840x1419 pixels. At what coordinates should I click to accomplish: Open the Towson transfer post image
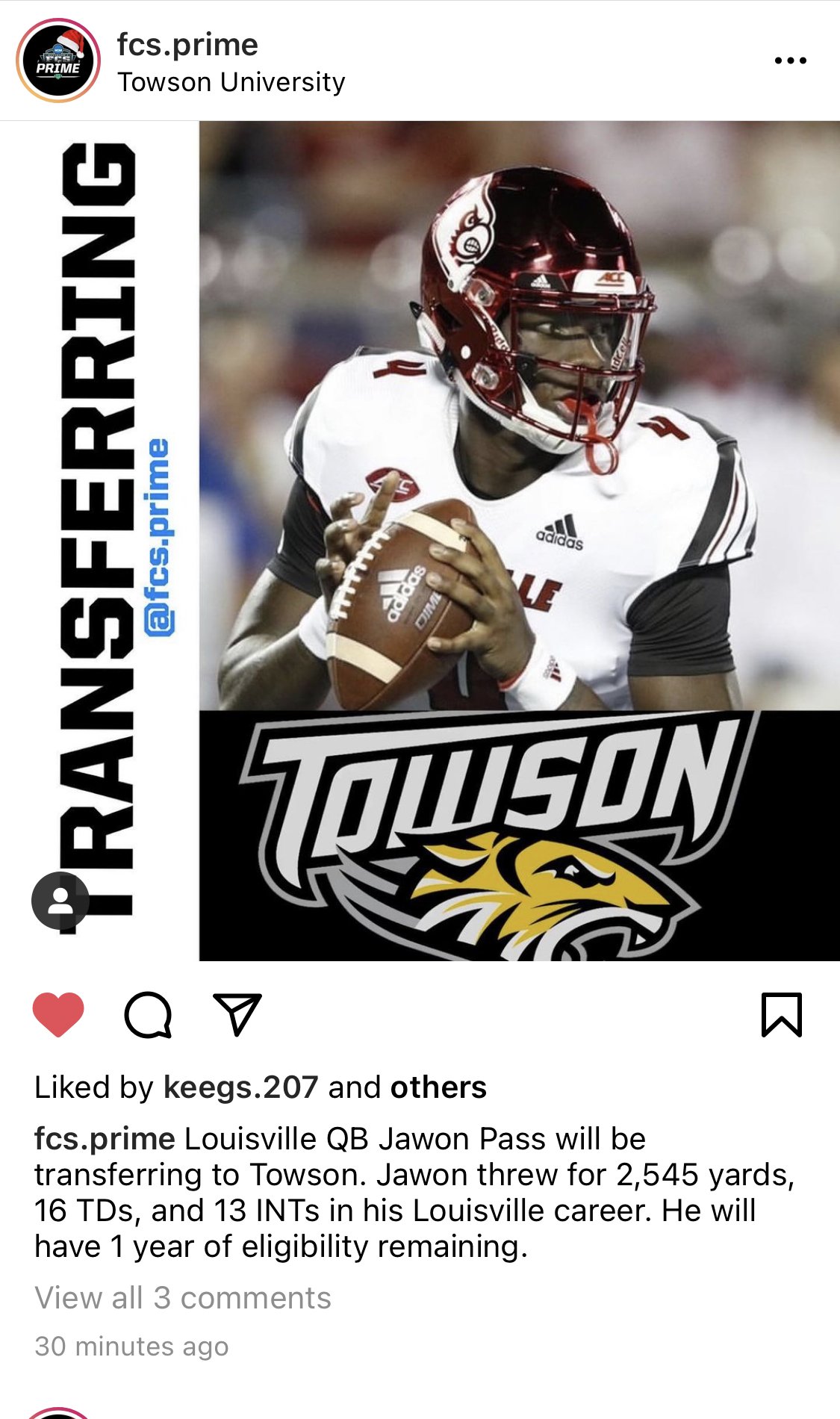(x=420, y=541)
